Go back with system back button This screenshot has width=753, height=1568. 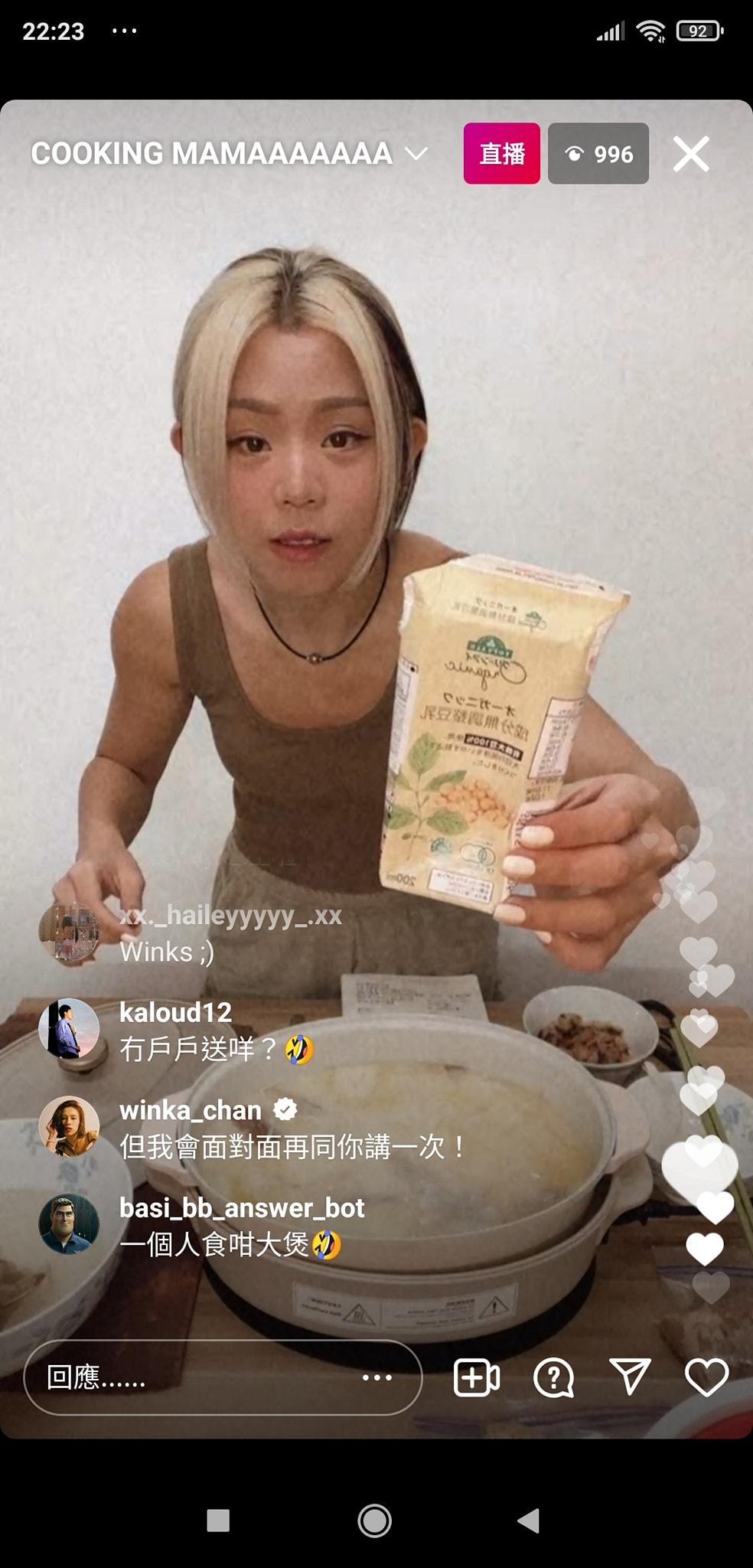click(x=528, y=1521)
